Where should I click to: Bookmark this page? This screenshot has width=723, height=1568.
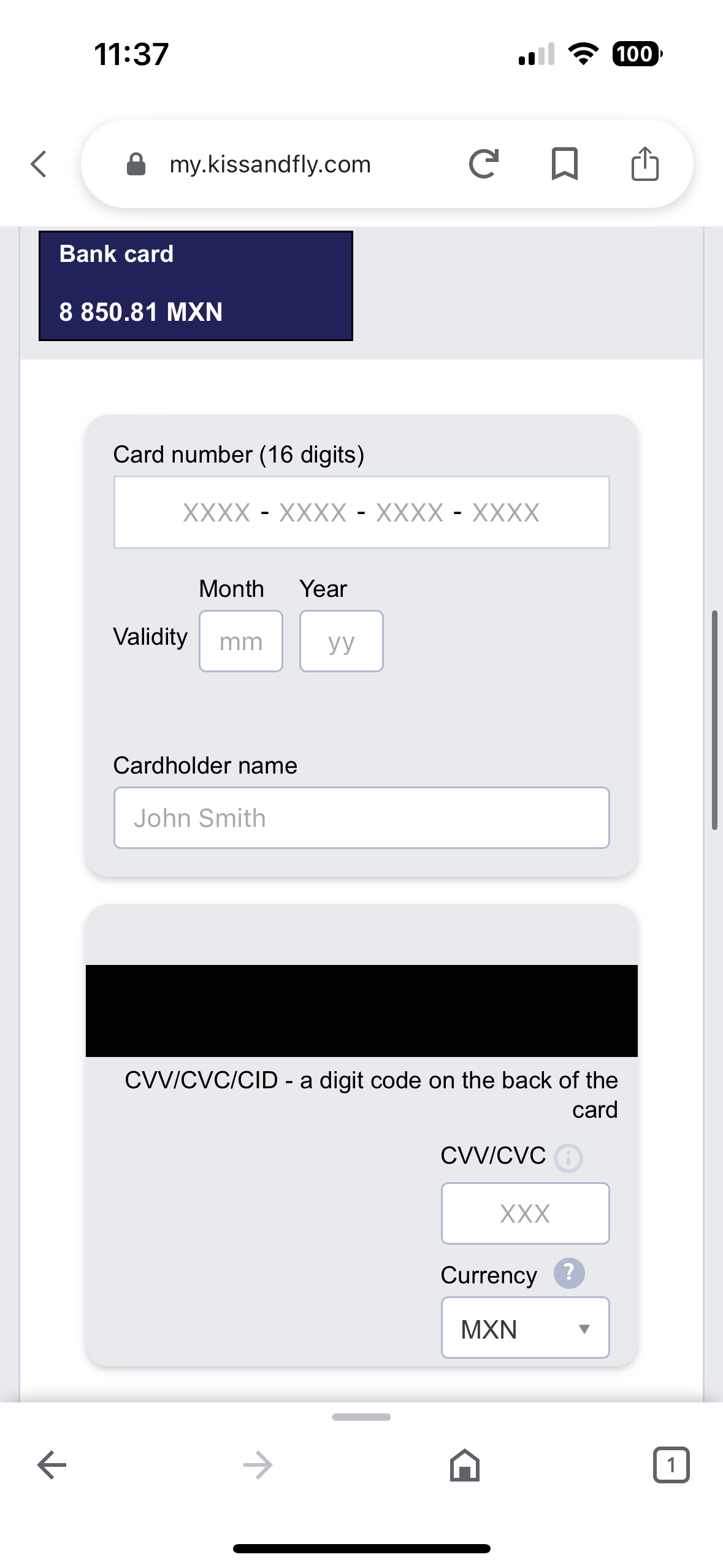click(x=564, y=164)
